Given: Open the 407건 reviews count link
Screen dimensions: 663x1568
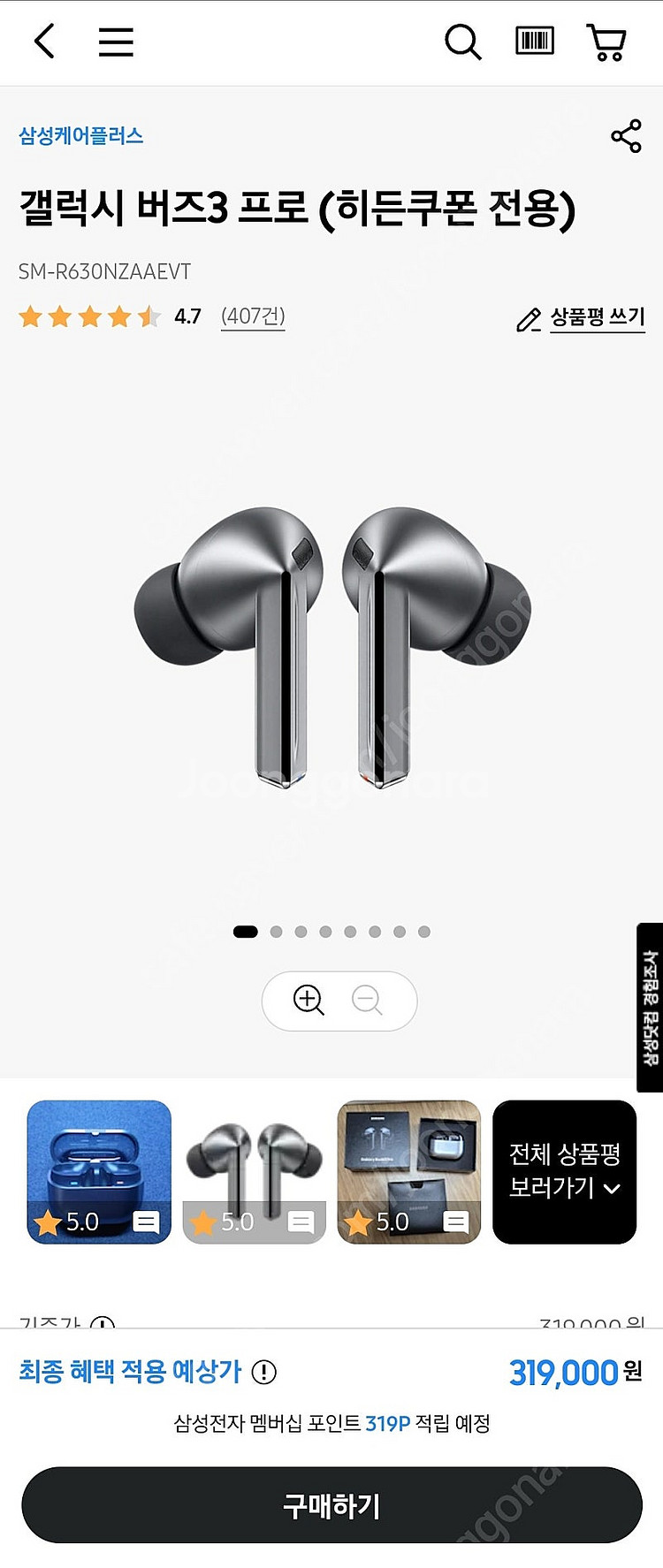Looking at the screenshot, I should coord(253,316).
